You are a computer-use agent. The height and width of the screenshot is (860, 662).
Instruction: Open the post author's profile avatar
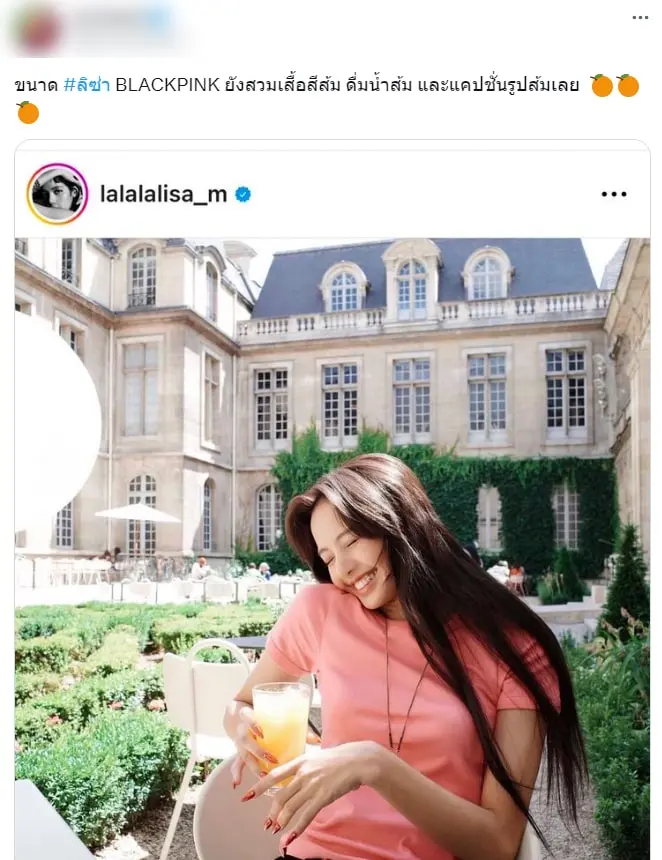click(x=36, y=28)
